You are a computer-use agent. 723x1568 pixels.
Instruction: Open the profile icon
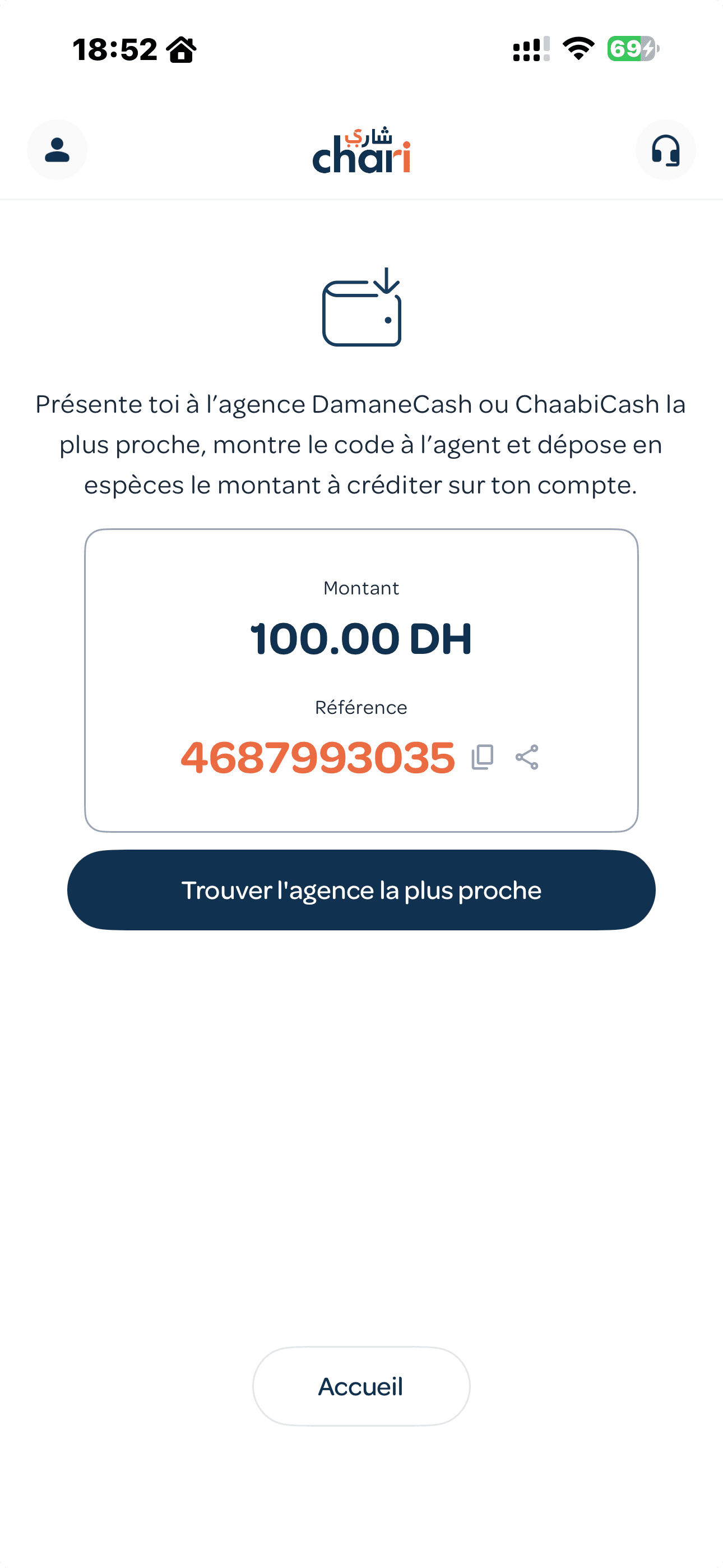click(57, 150)
